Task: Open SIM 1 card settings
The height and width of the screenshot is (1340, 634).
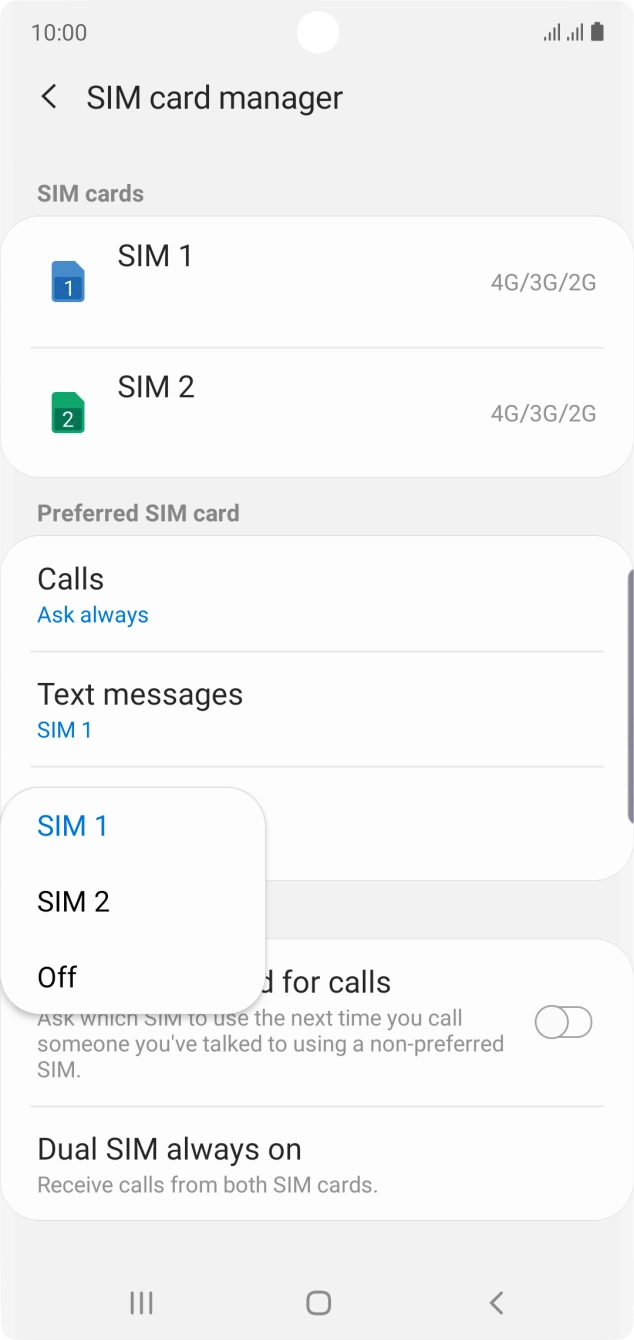Action: (x=317, y=281)
